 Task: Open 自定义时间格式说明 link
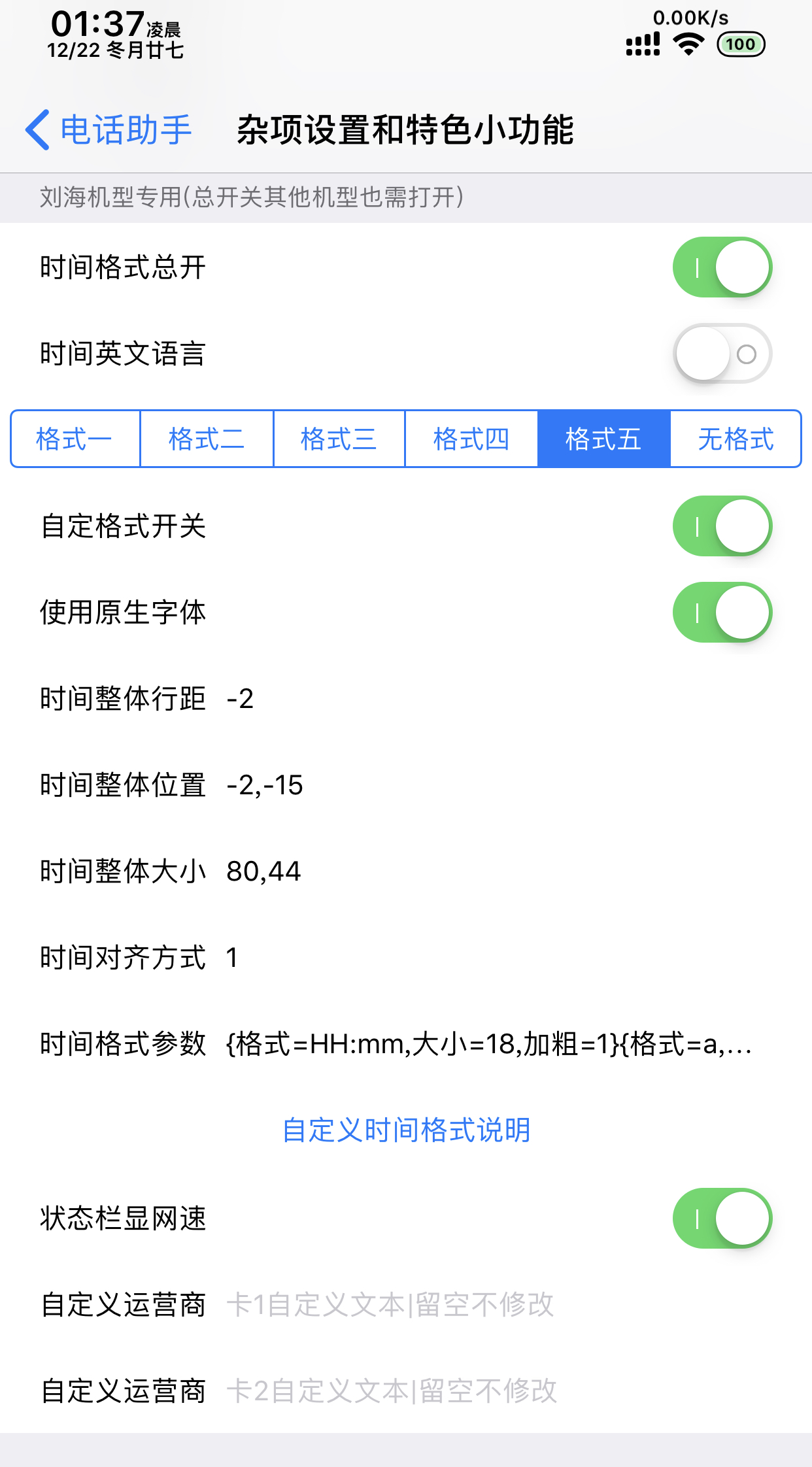click(x=406, y=1130)
